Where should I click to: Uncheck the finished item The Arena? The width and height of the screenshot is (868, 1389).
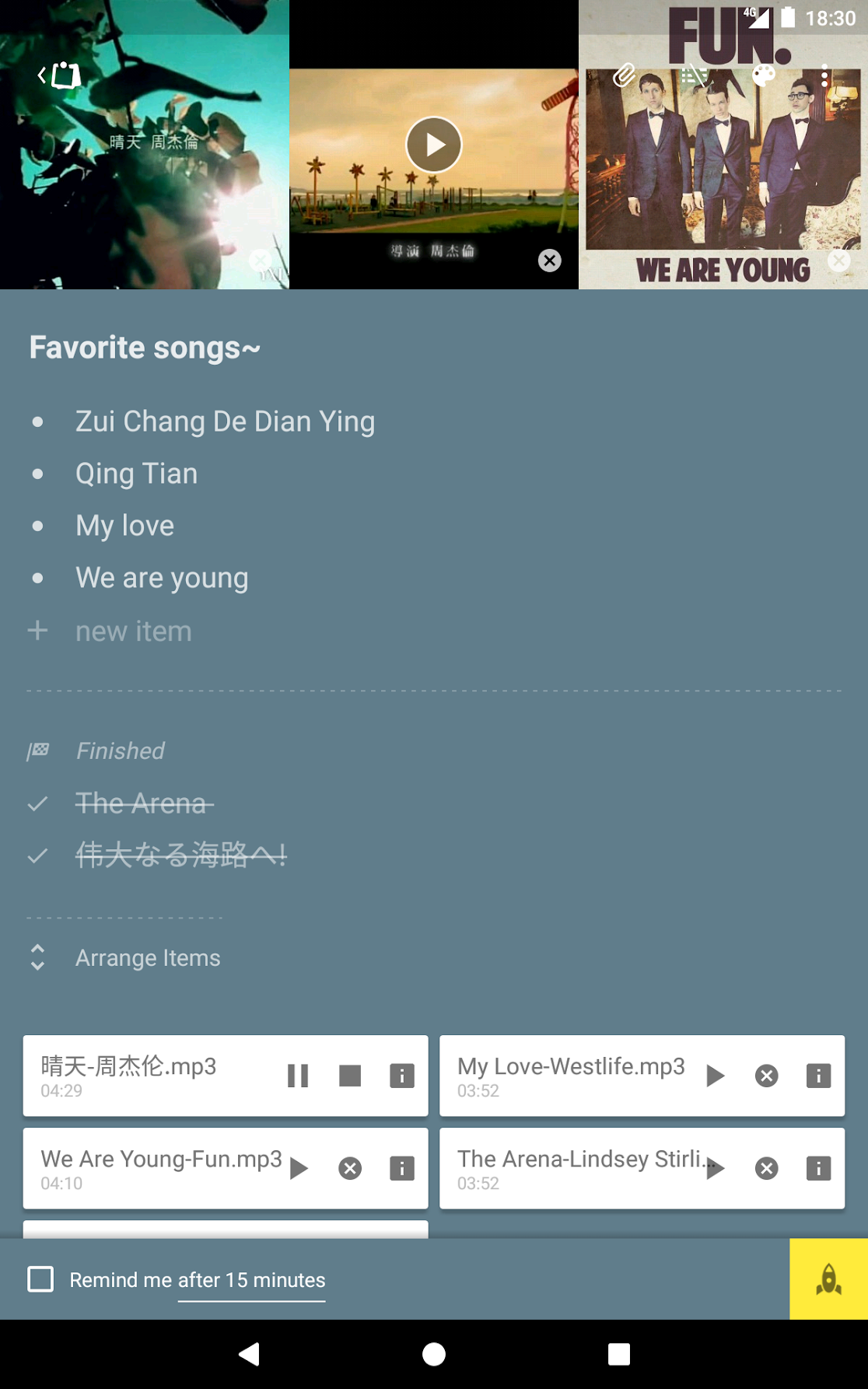click(37, 803)
